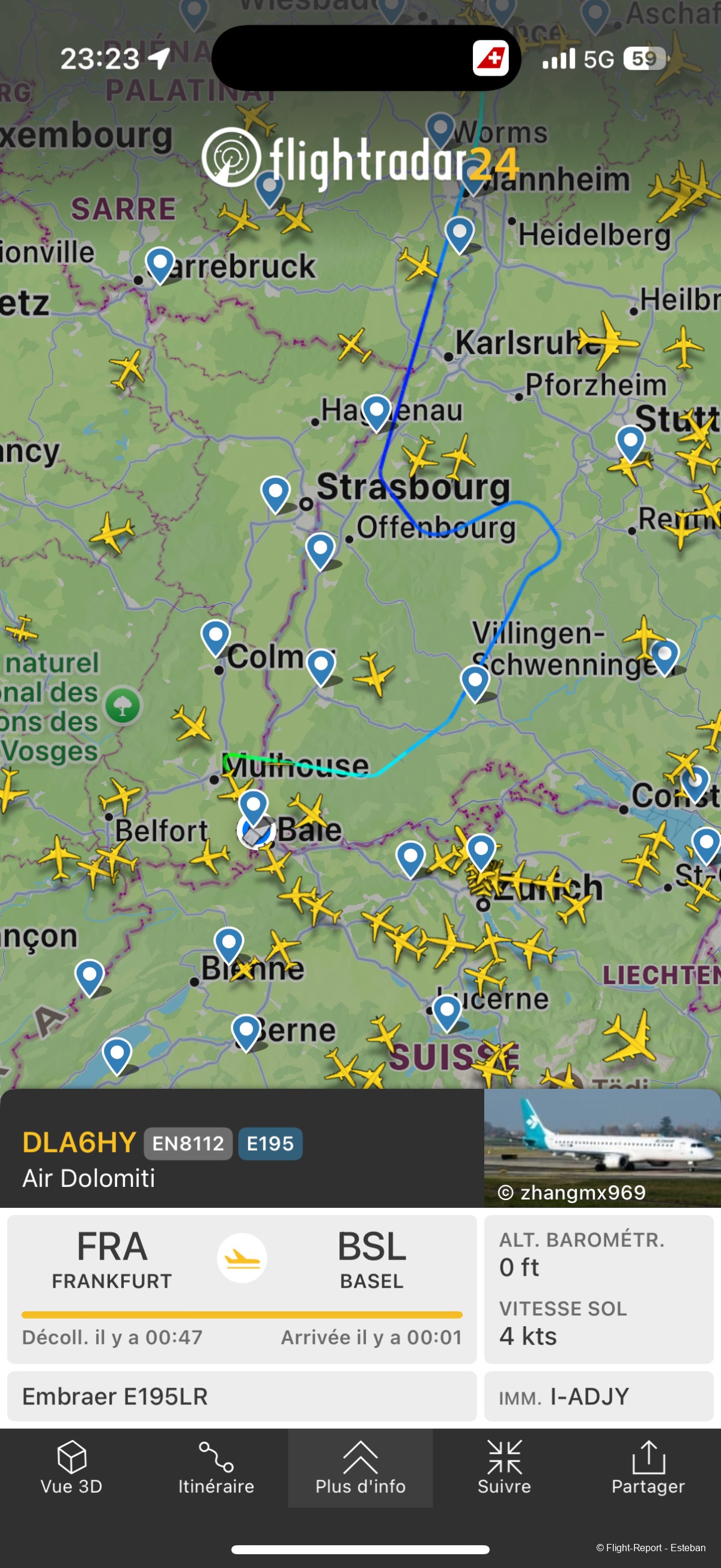Share flight via Partager
The image size is (721, 1568).
(648, 1468)
